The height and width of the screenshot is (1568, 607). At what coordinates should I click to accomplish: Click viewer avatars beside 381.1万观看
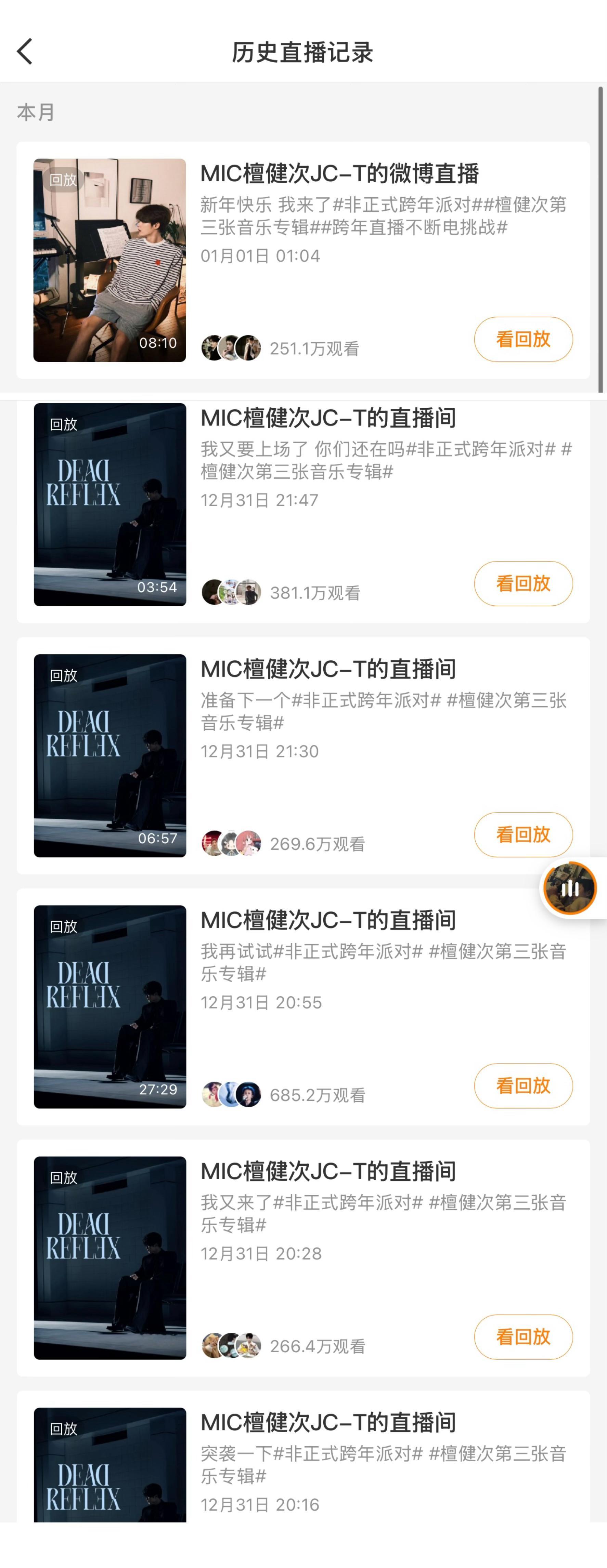click(x=231, y=591)
